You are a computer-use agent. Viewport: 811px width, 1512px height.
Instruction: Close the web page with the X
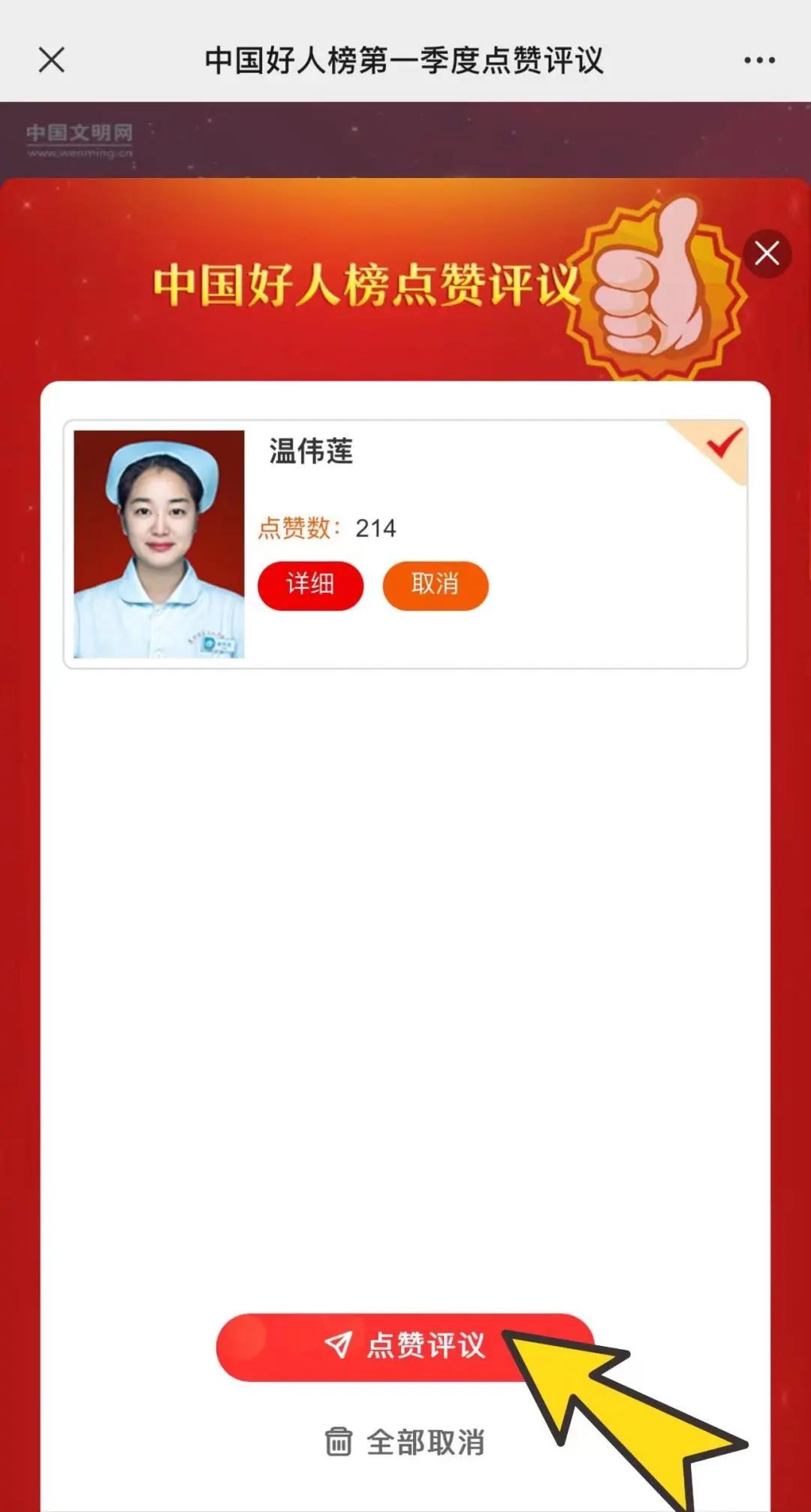tap(52, 60)
